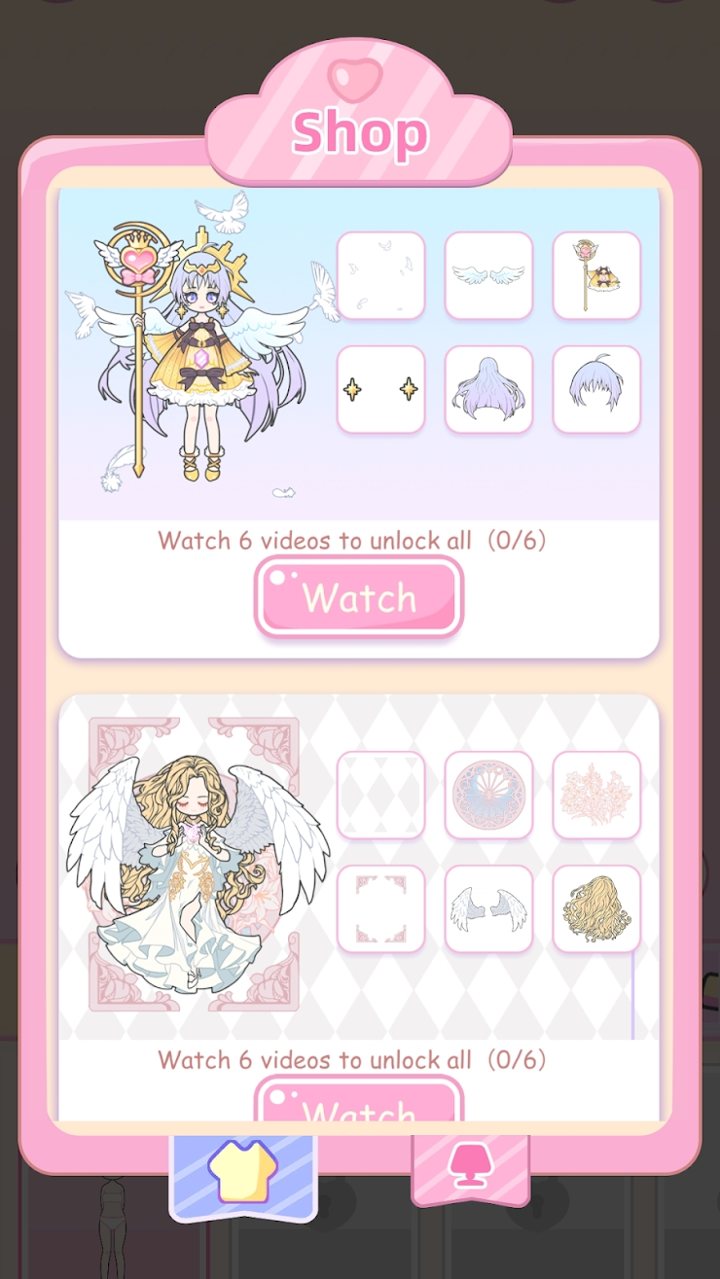This screenshot has width=720, height=1279.
Task: Select the long purple back hair item
Action: click(x=488, y=389)
